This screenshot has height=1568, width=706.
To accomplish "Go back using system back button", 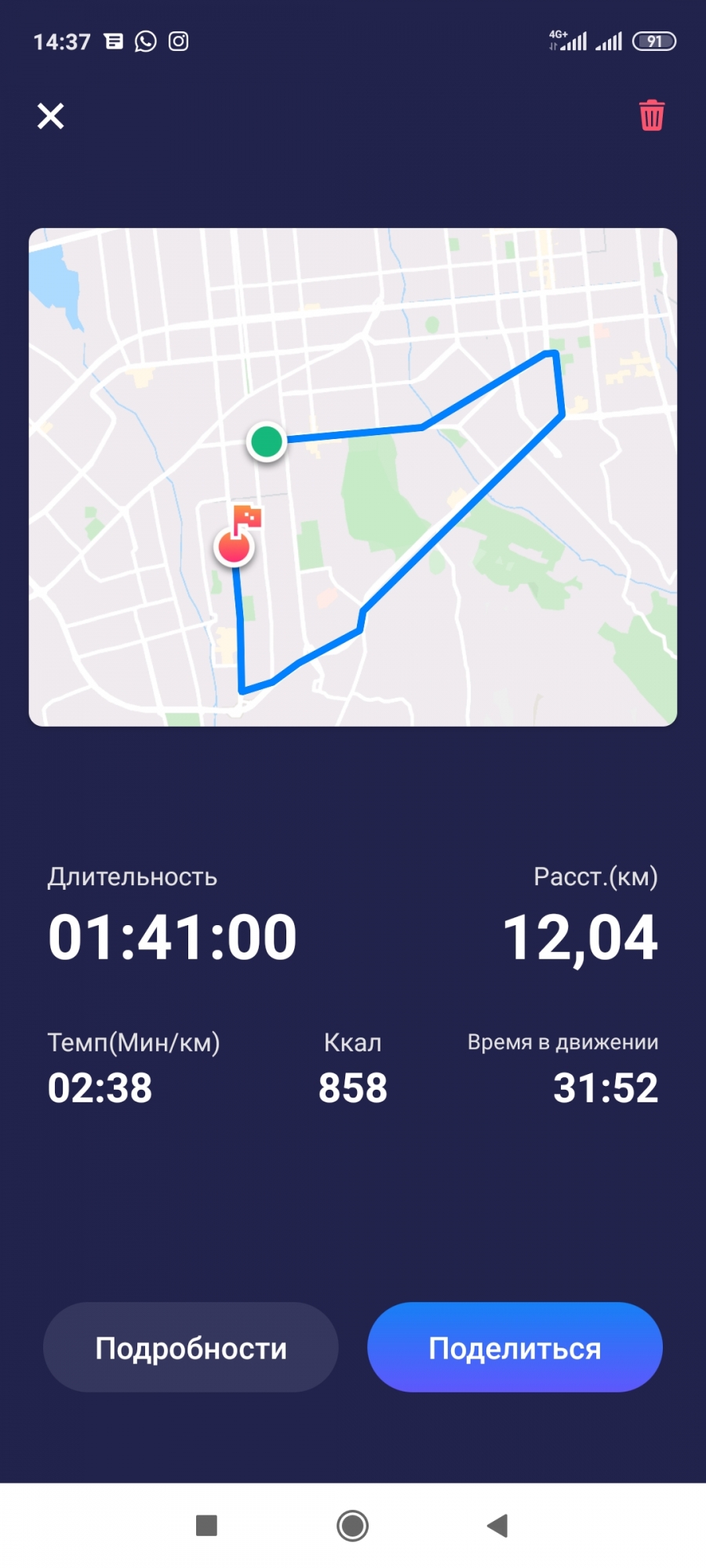I will pyautogui.click(x=498, y=1526).
